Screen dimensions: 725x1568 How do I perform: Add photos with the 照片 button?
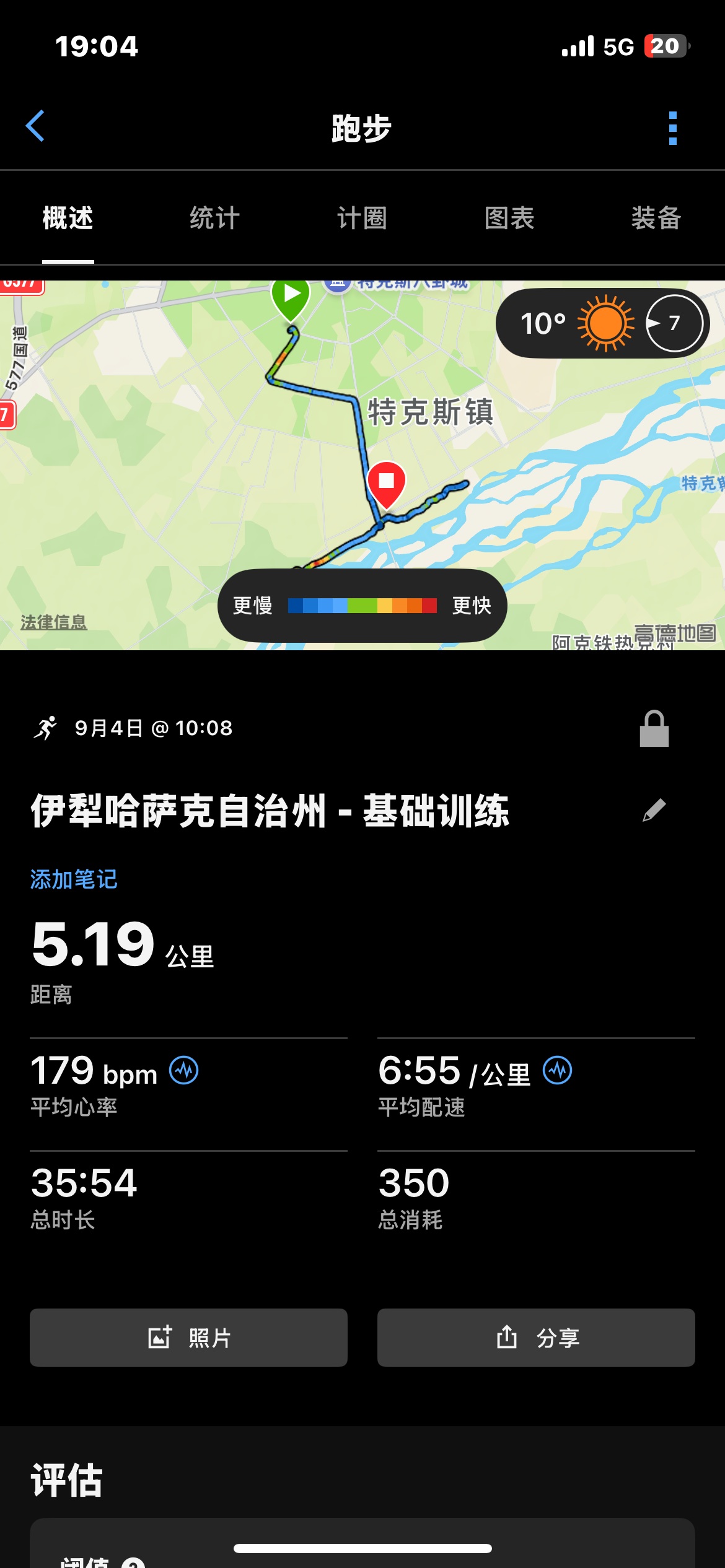[x=188, y=1338]
